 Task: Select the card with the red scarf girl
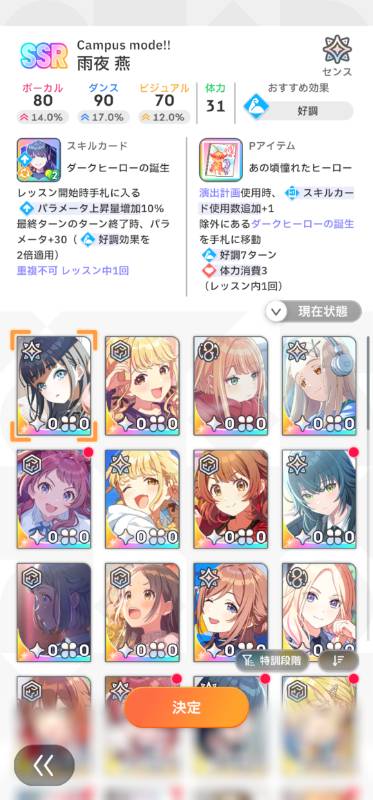tap(231, 386)
